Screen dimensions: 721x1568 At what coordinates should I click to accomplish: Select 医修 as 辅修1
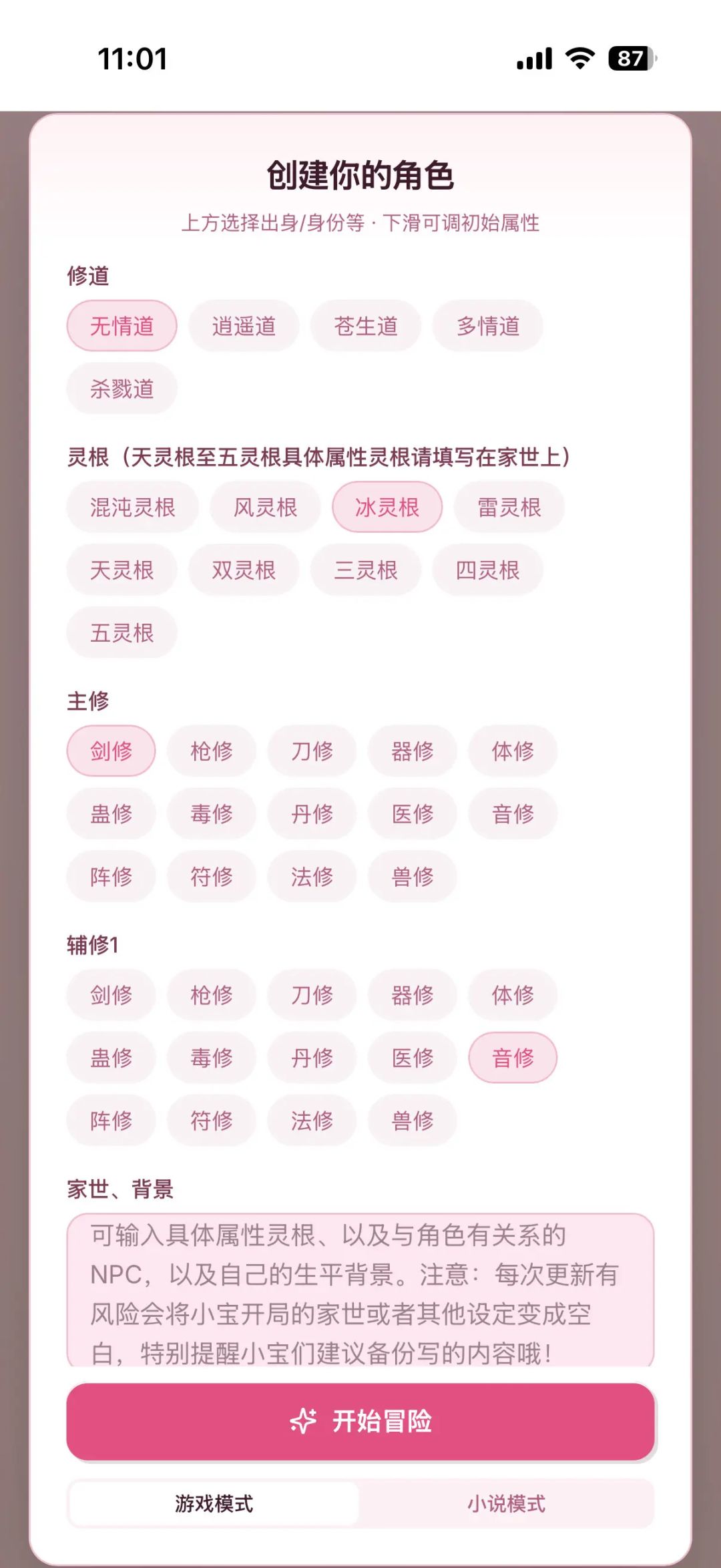413,1058
